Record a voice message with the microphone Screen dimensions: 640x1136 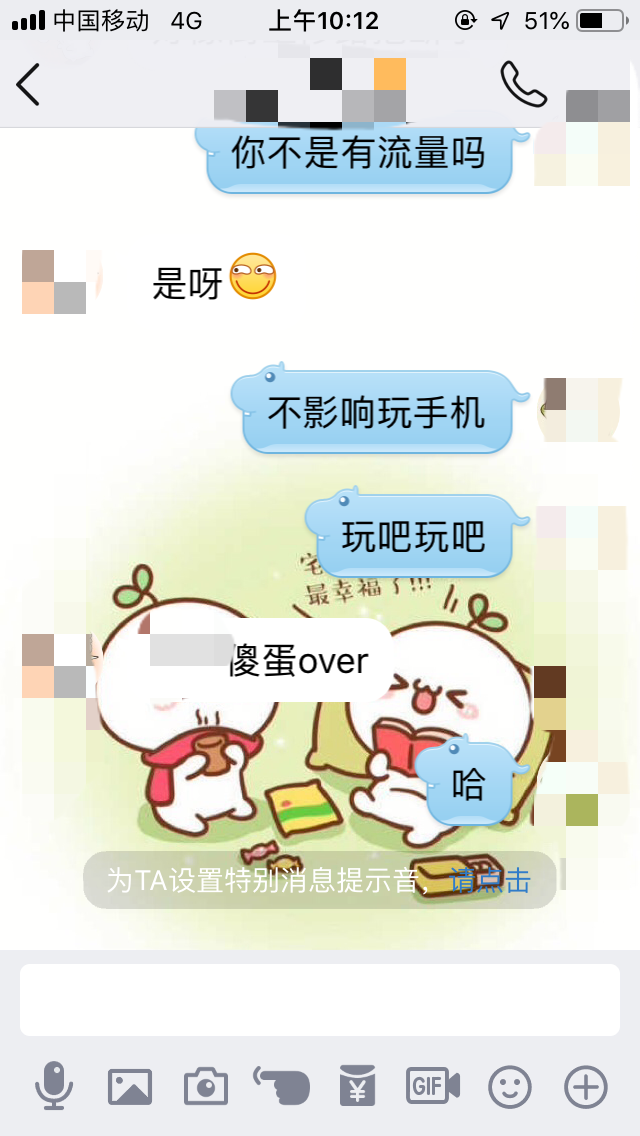54,1086
